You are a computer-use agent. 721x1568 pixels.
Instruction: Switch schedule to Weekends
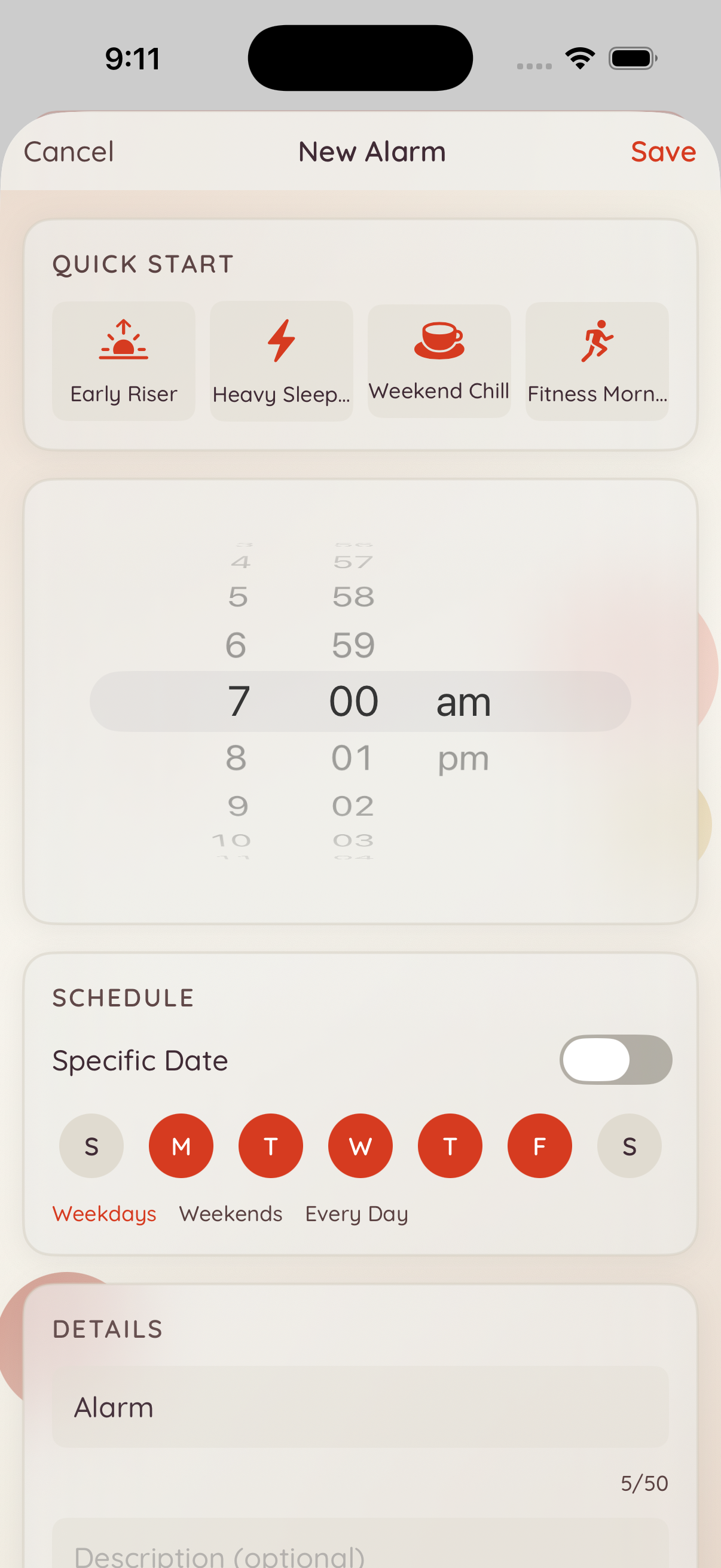(230, 1213)
